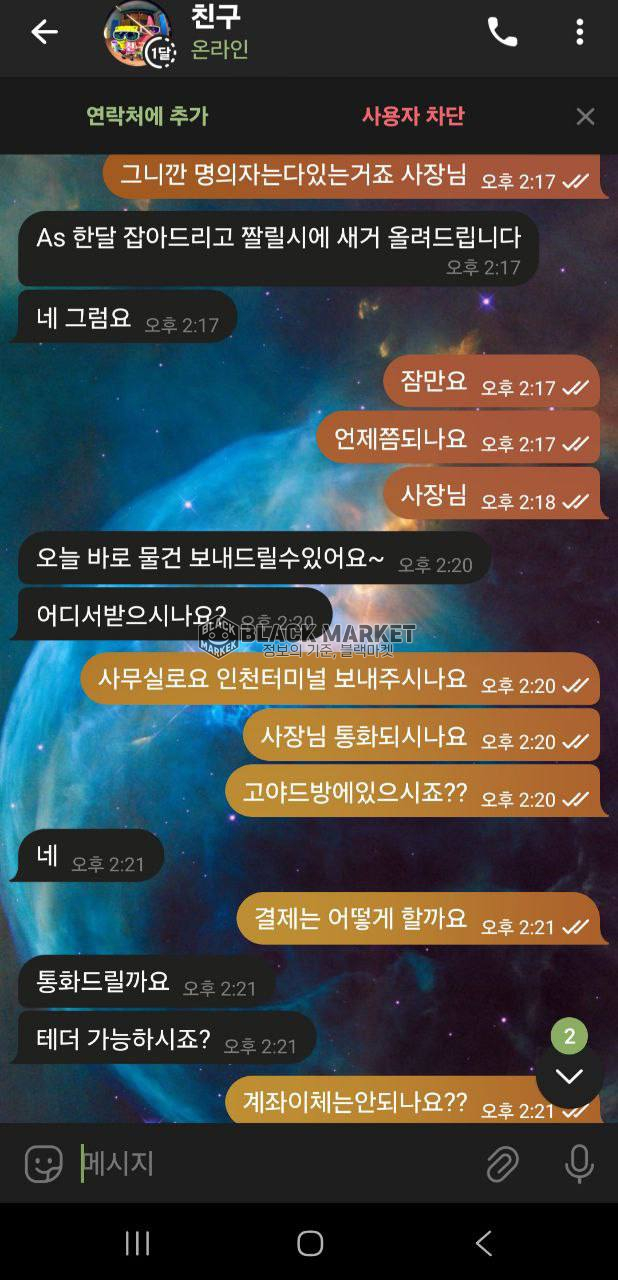The height and width of the screenshot is (1280, 618).
Task: Start a voice call with 친구
Action: point(502,32)
